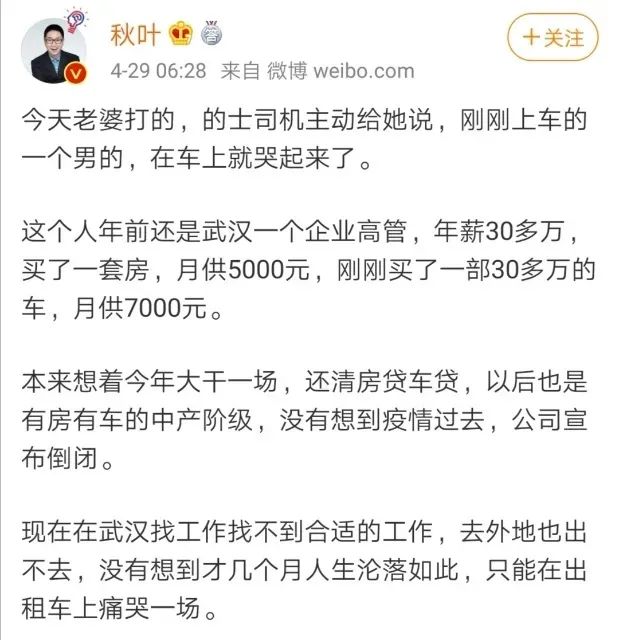
Task: Follow 秋叶 with the +关注 button
Action: 552,39
